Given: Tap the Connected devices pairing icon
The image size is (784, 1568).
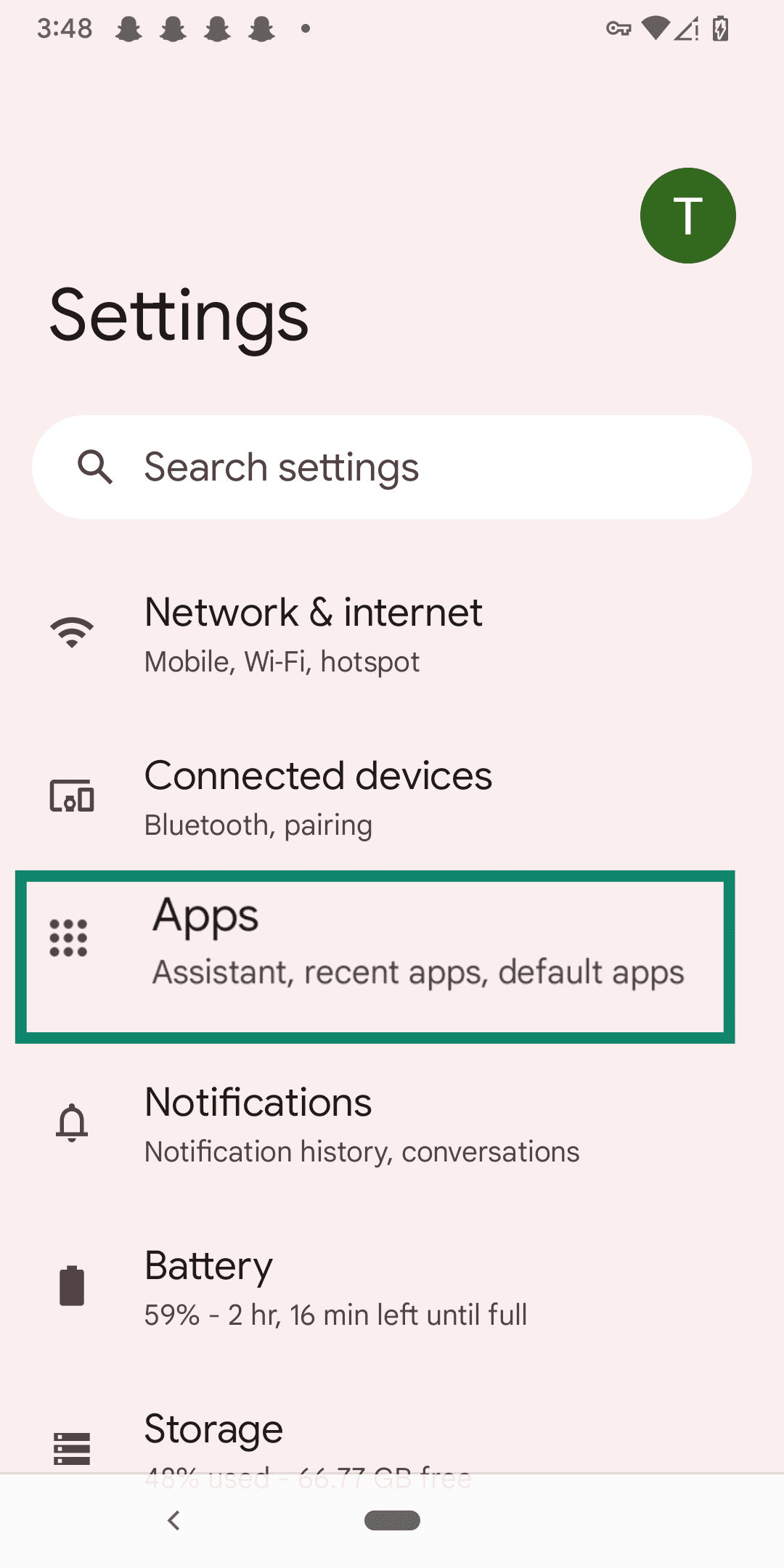Looking at the screenshot, I should click(71, 796).
